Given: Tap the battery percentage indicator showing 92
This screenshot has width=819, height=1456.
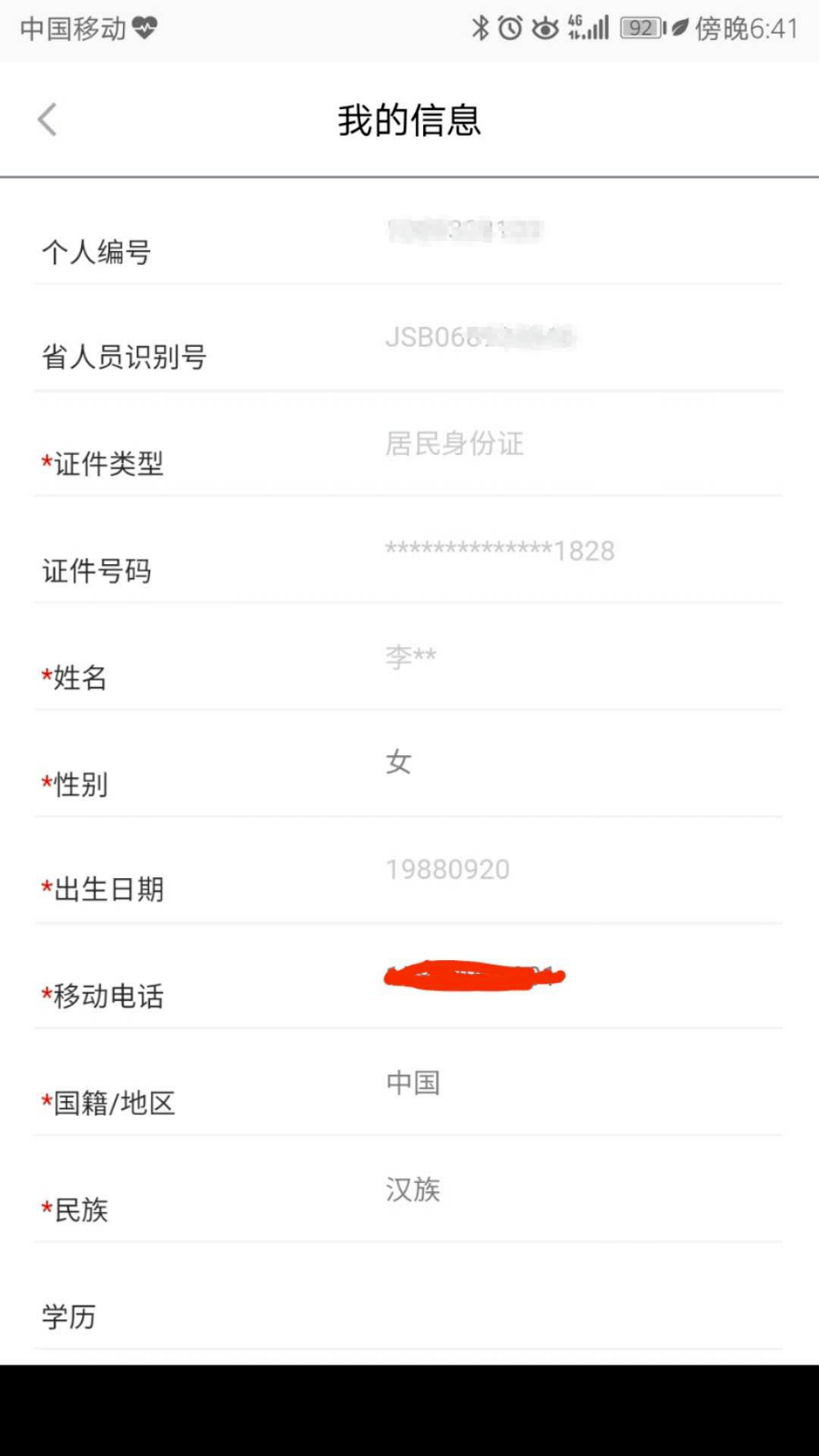Looking at the screenshot, I should [640, 28].
